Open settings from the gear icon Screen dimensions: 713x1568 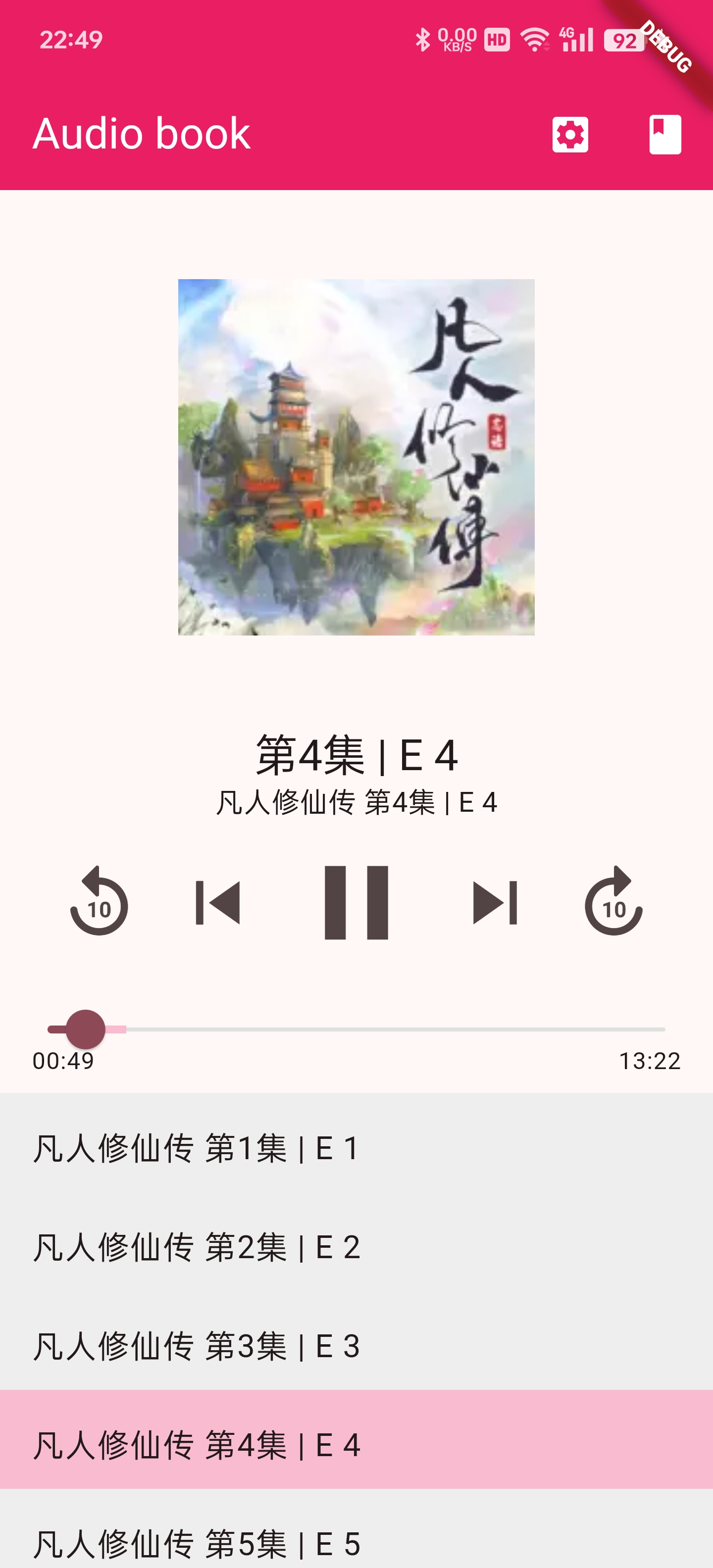(x=570, y=135)
